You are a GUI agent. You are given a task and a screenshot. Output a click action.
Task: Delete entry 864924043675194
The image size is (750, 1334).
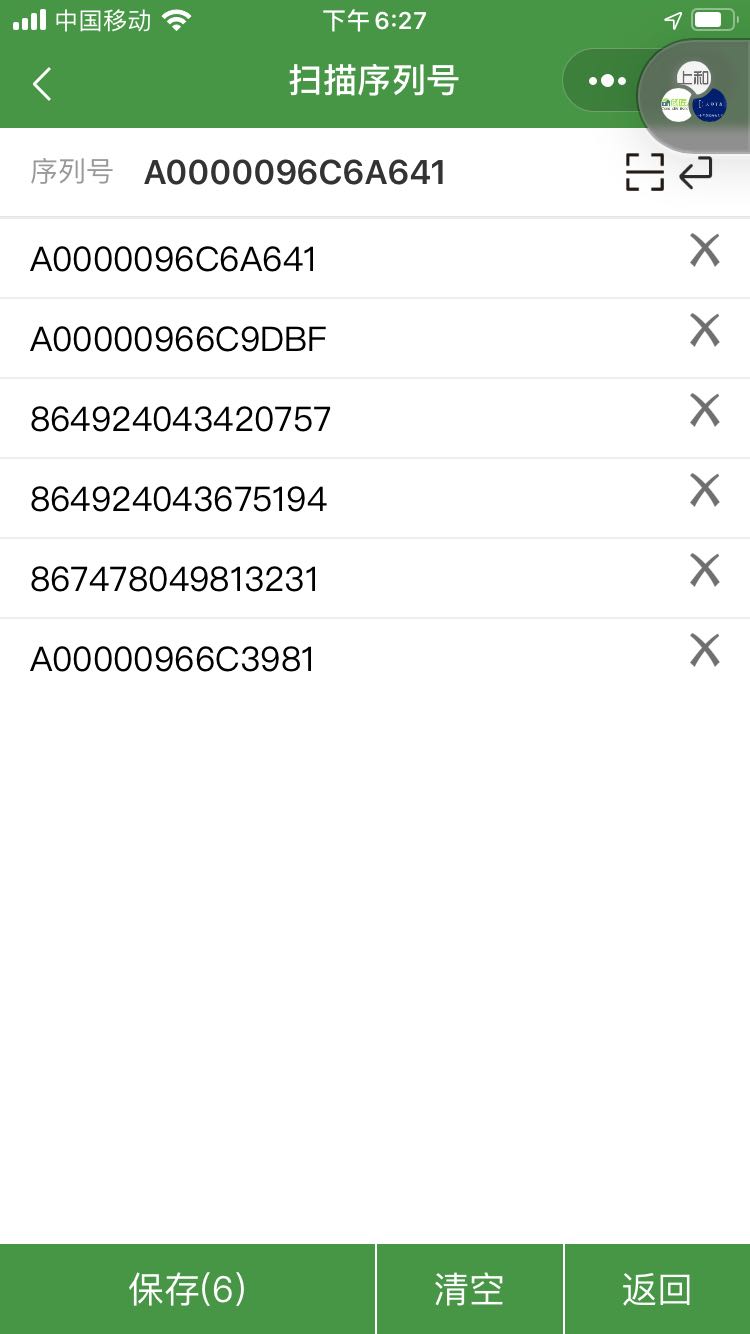[705, 490]
